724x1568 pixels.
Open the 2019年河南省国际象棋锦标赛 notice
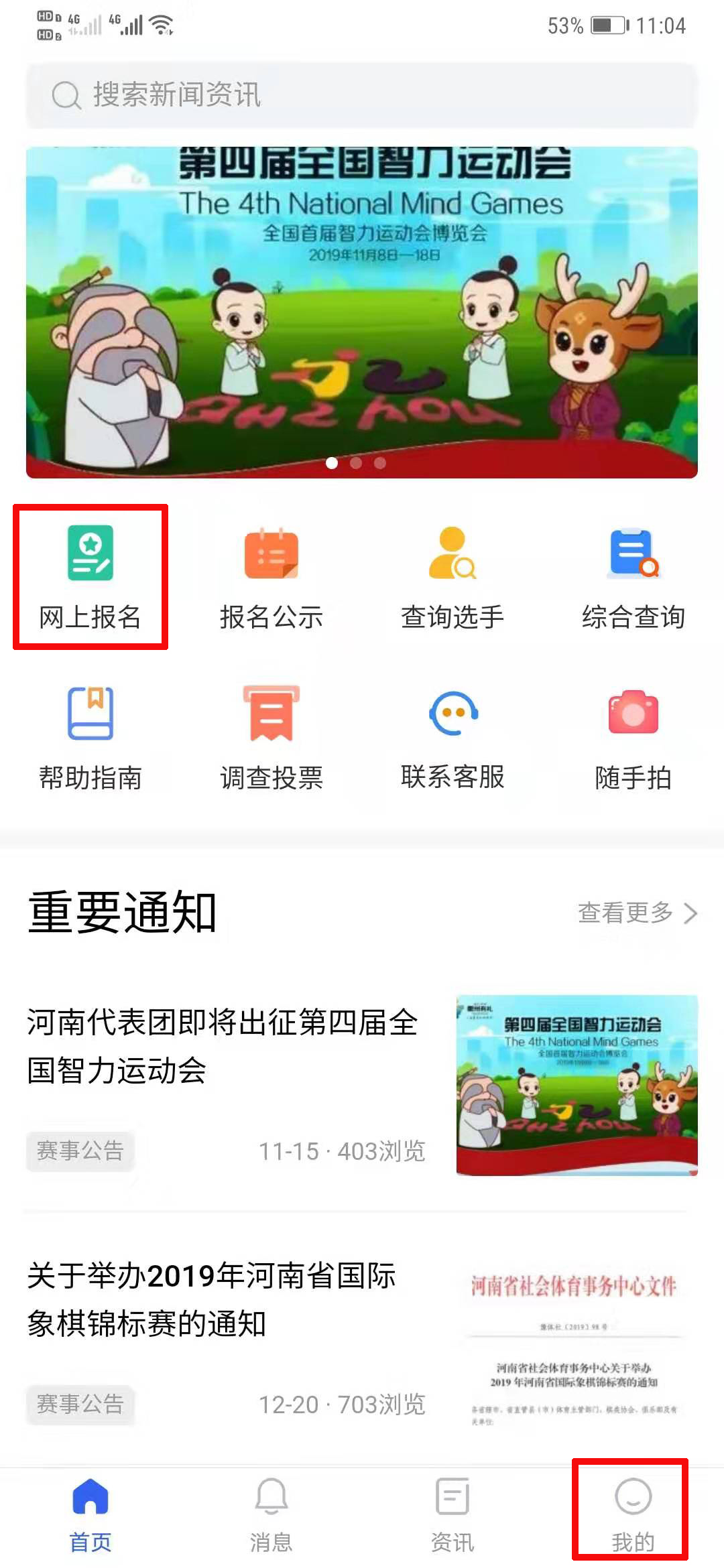pyautogui.click(x=213, y=1300)
